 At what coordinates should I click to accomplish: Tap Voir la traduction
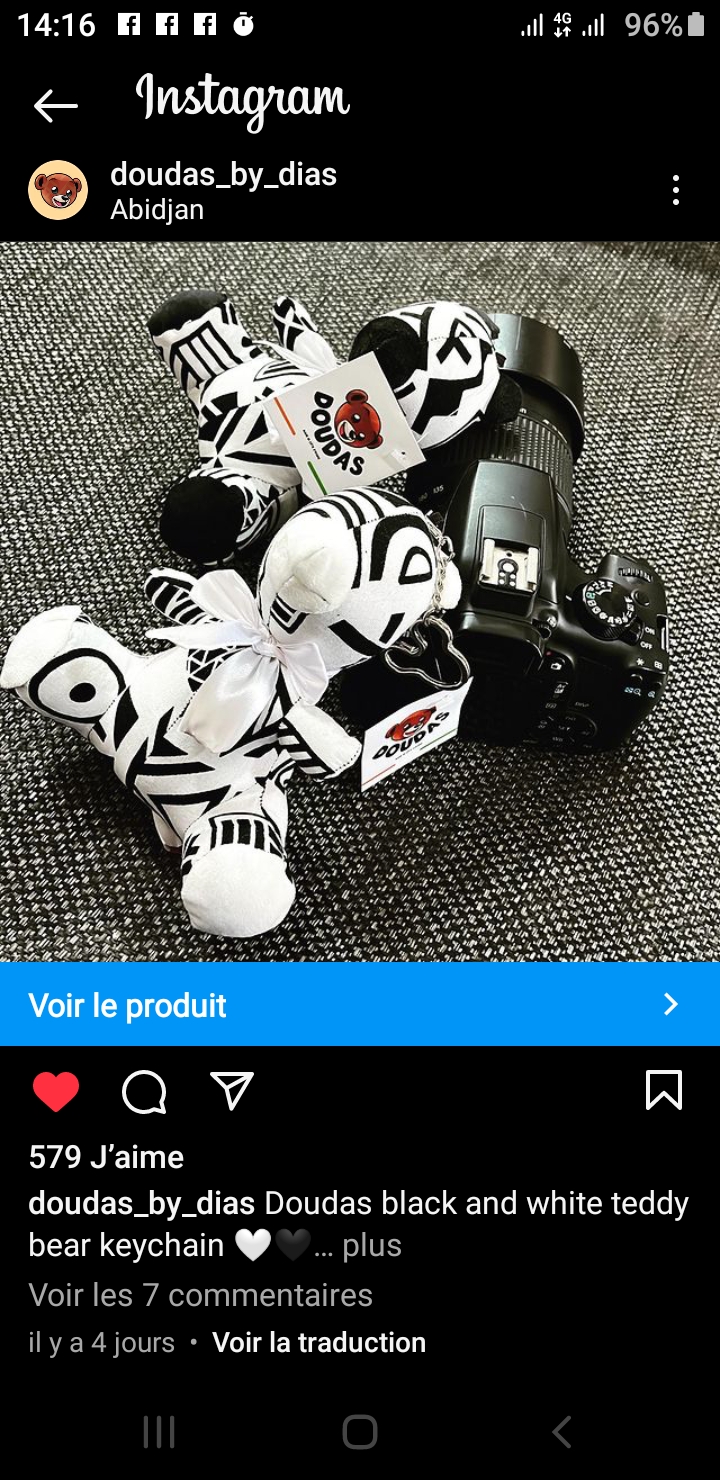(319, 1342)
